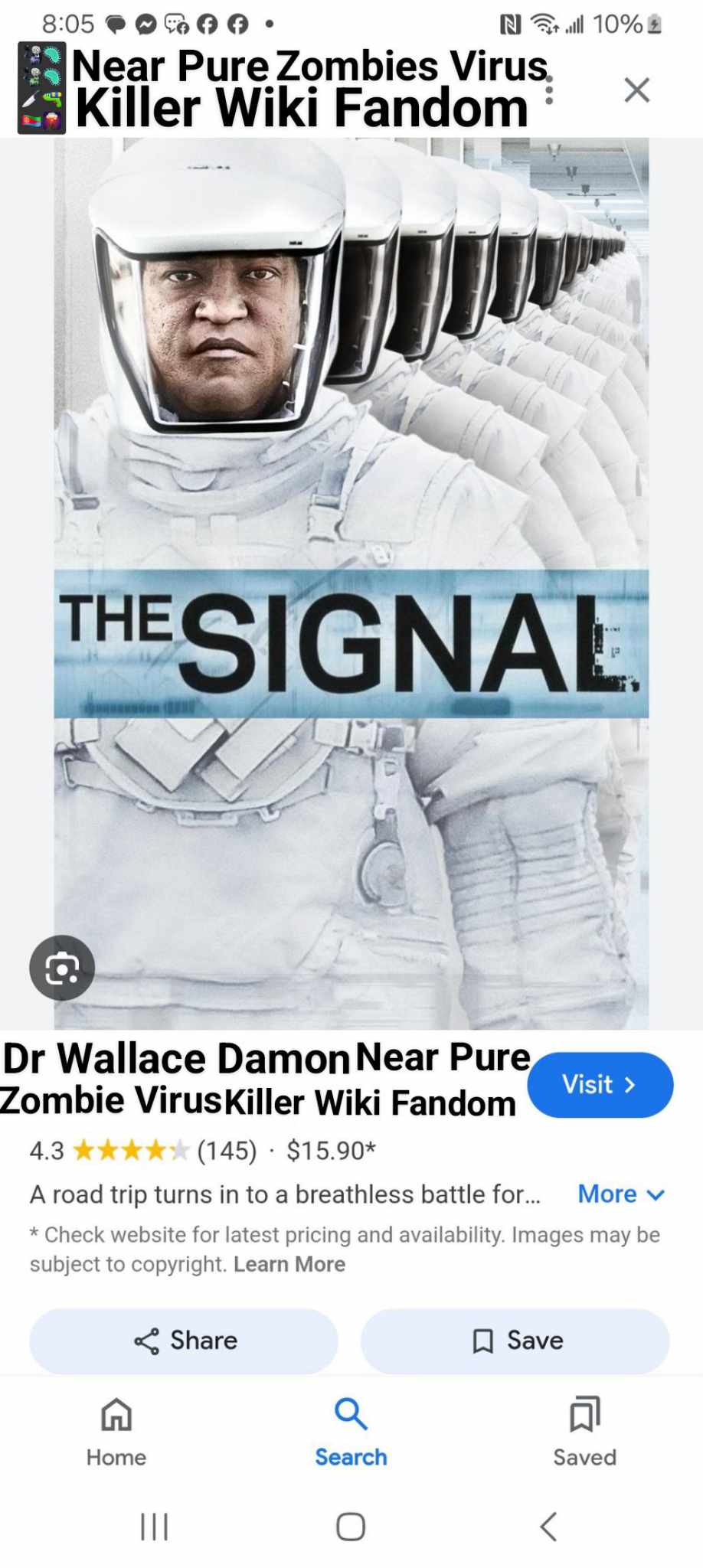Open the three-dot overflow menu
This screenshot has height=1568, width=703.
coord(549,91)
